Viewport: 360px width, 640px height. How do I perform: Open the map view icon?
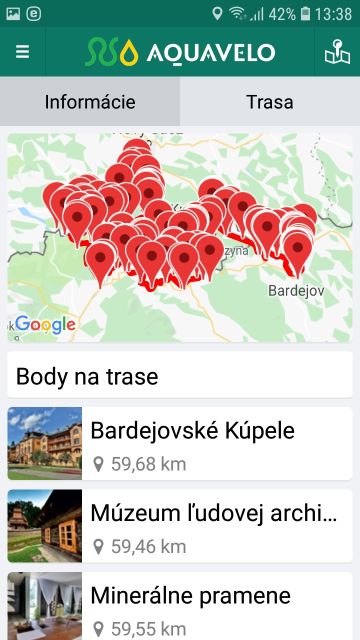tap(337, 52)
